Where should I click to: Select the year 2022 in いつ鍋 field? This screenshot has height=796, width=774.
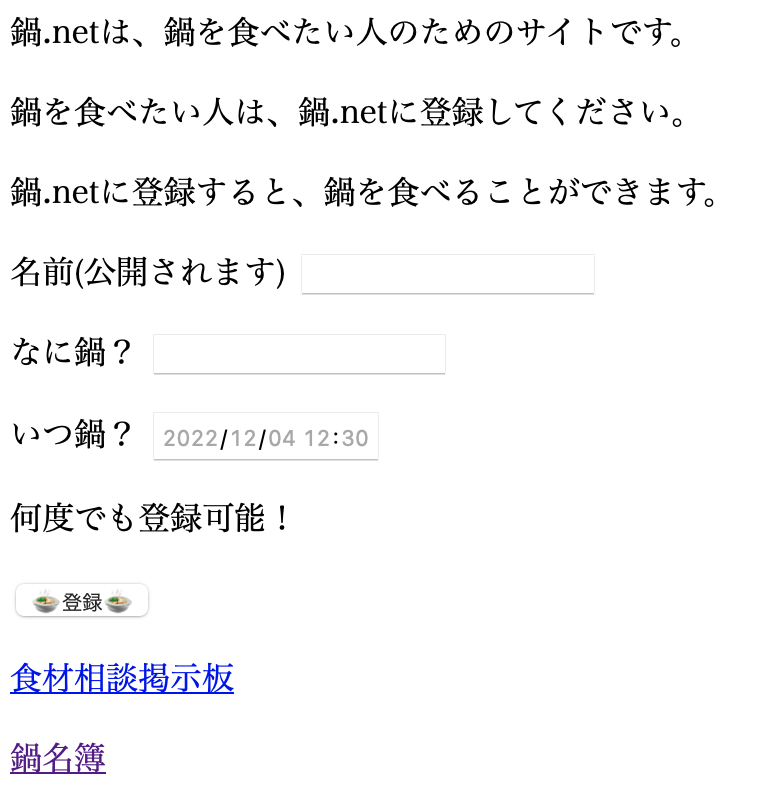click(x=190, y=437)
